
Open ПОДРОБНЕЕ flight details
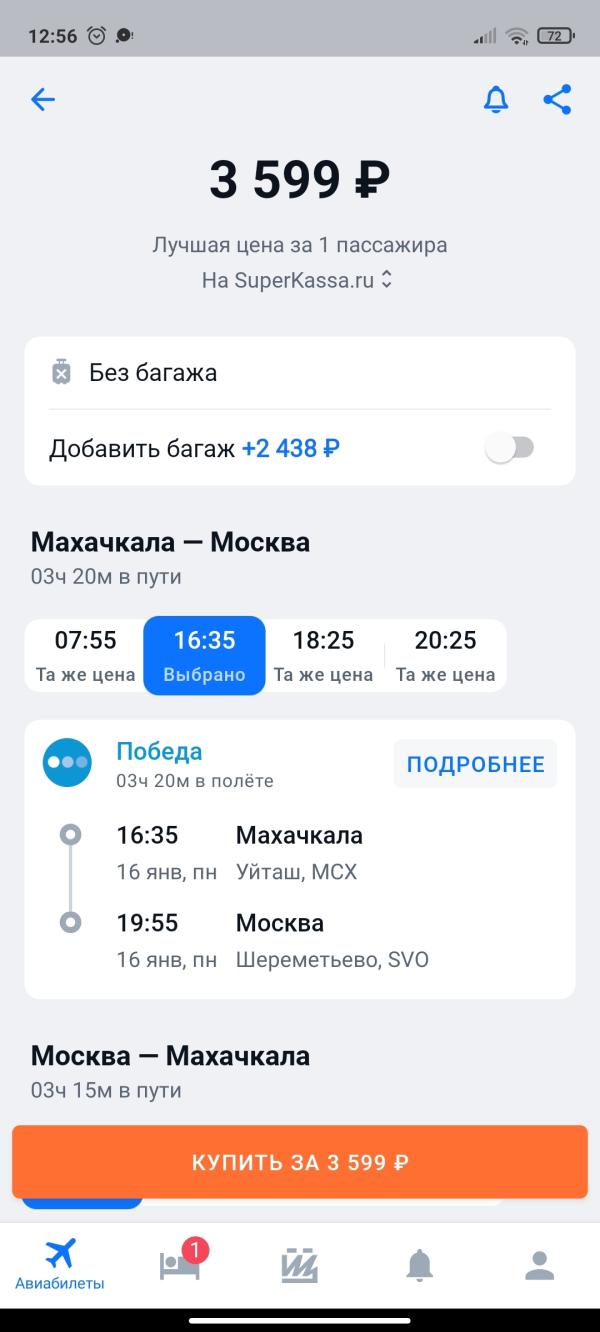[476, 765]
